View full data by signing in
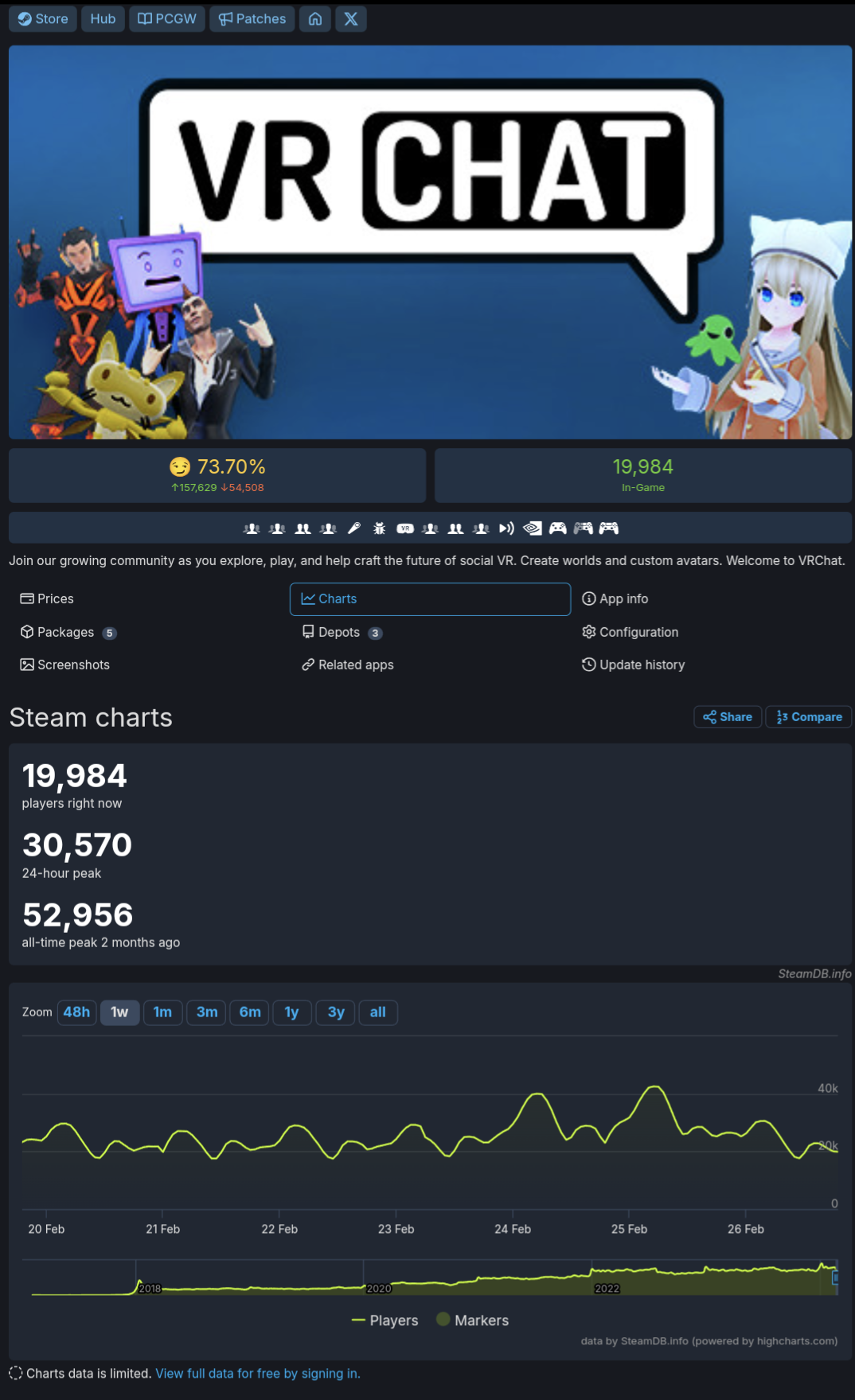The height and width of the screenshot is (1400, 855). 258,1374
